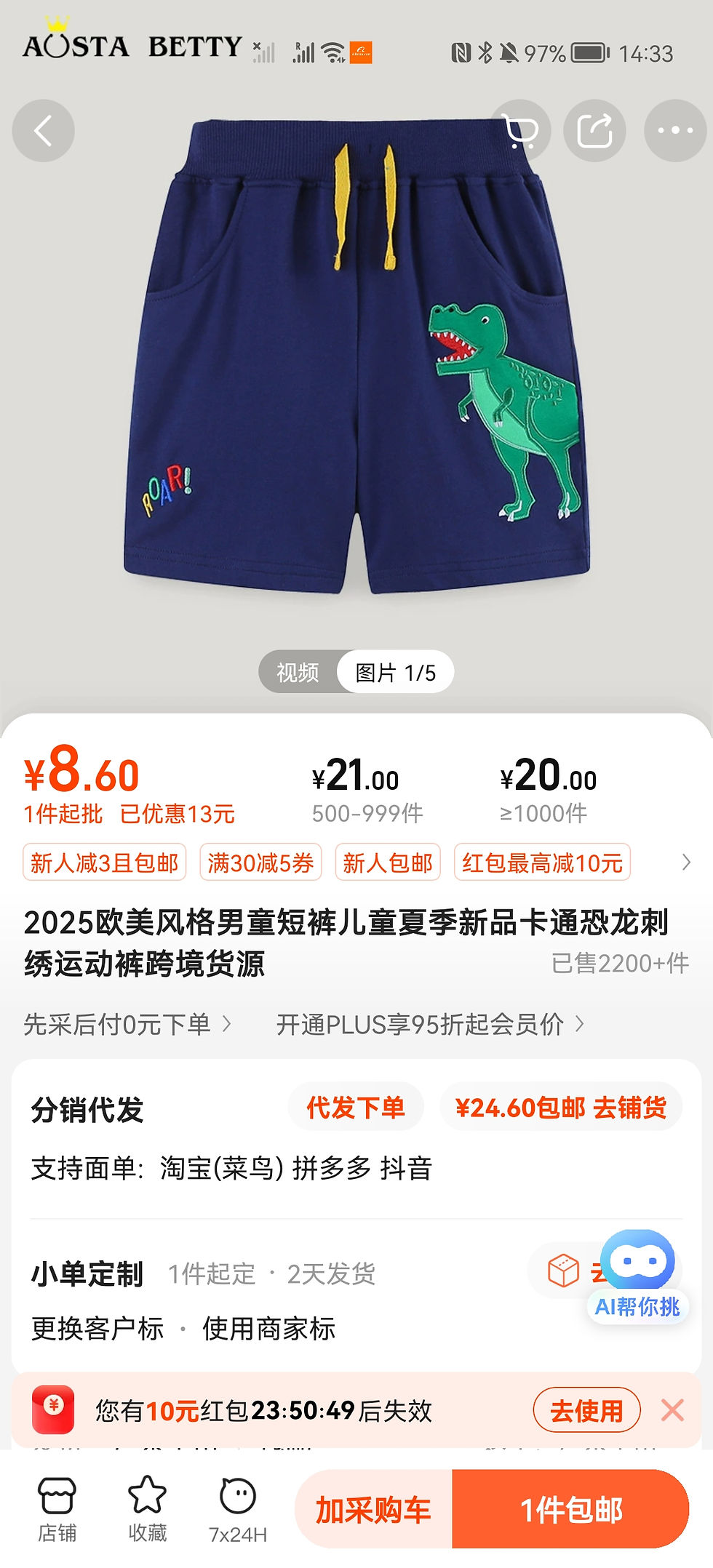
Task: Open 开通PLUS享95折起会员价 link
Action: [429, 1025]
